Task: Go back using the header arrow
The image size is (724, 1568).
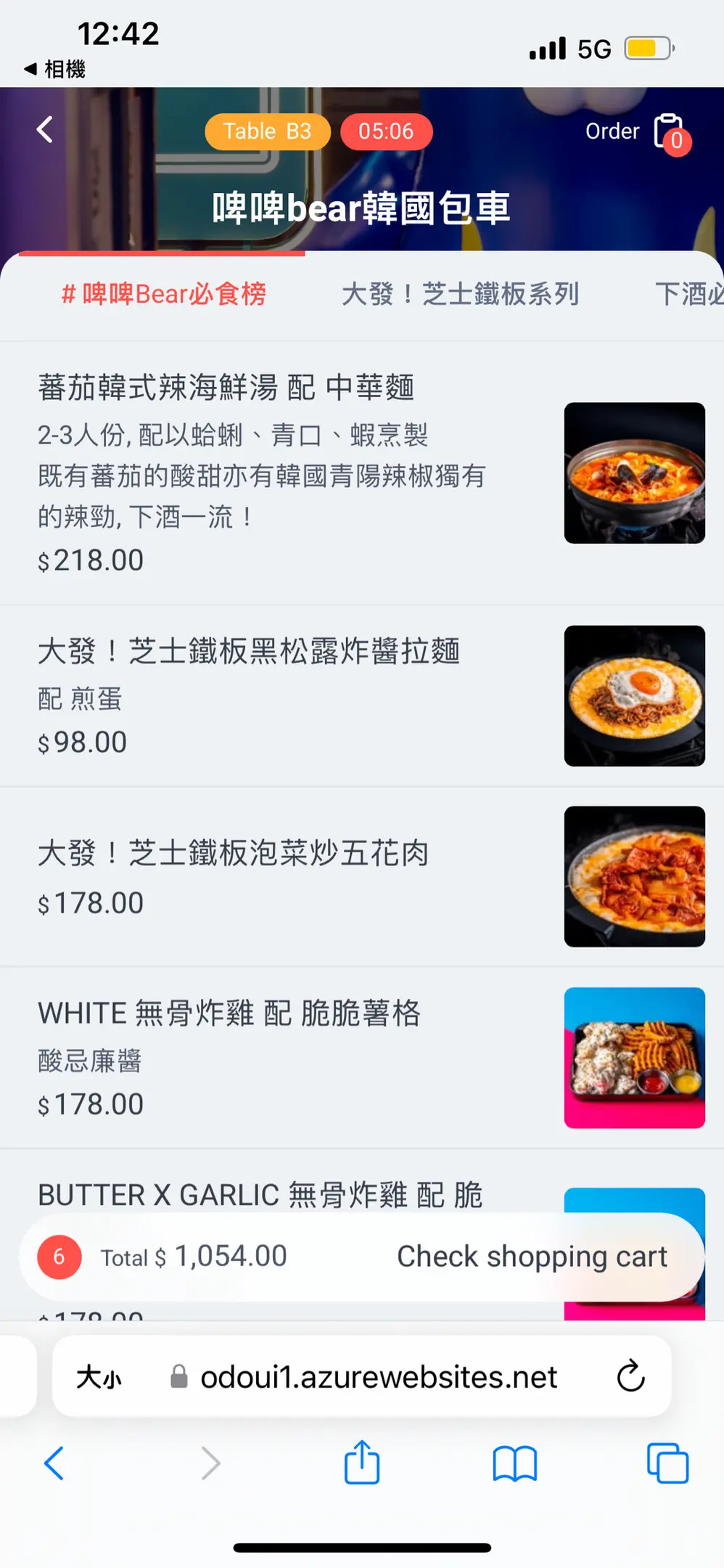Action: tap(45, 130)
